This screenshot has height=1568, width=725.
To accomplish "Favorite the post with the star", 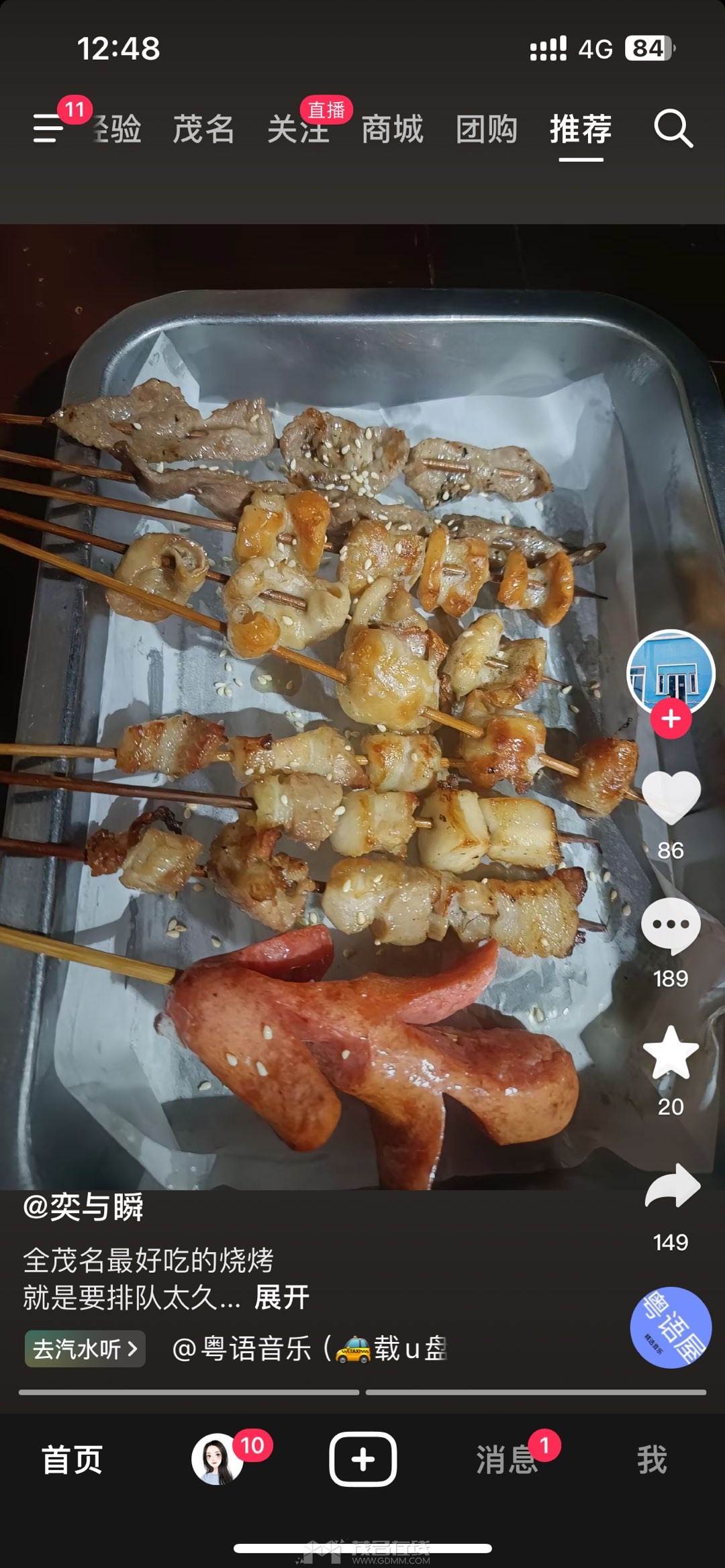I will [671, 1053].
